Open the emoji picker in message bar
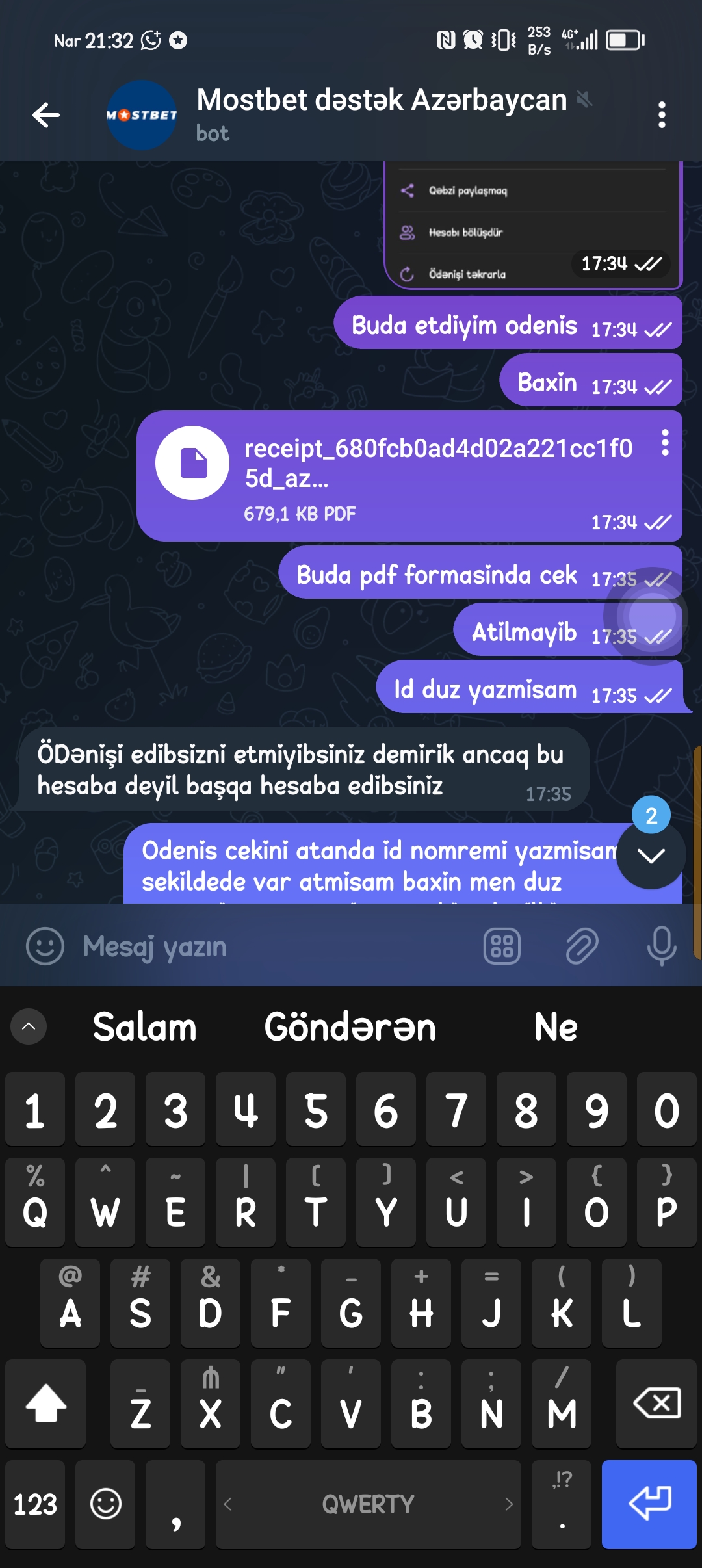Screen dimensions: 702x1568 tap(45, 946)
